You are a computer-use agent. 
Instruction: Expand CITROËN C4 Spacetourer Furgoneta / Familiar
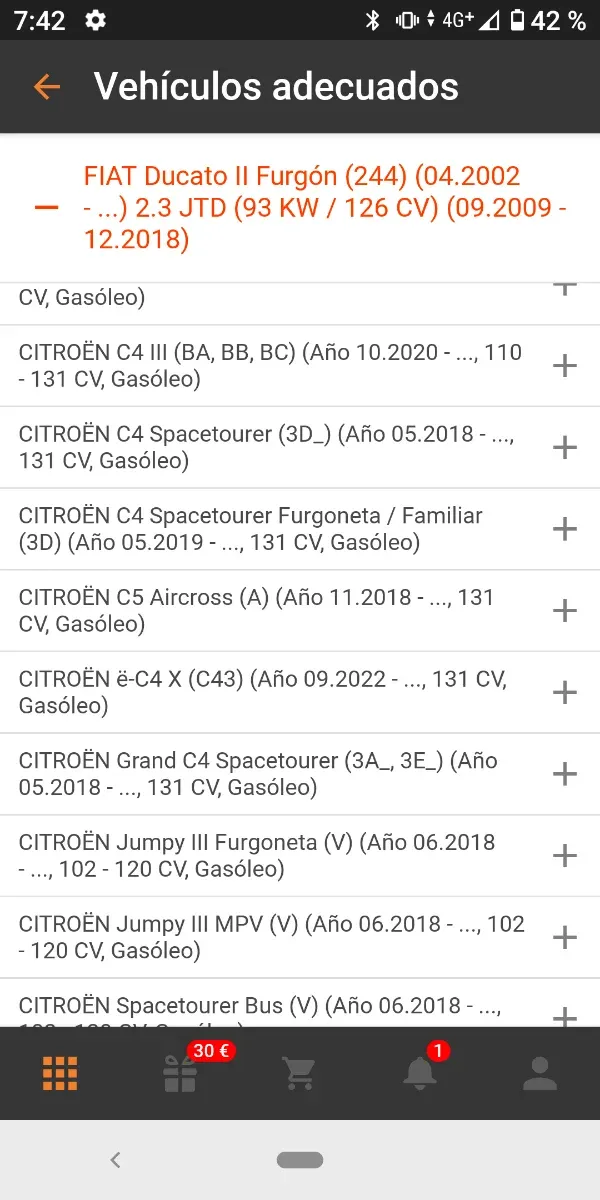pos(565,529)
